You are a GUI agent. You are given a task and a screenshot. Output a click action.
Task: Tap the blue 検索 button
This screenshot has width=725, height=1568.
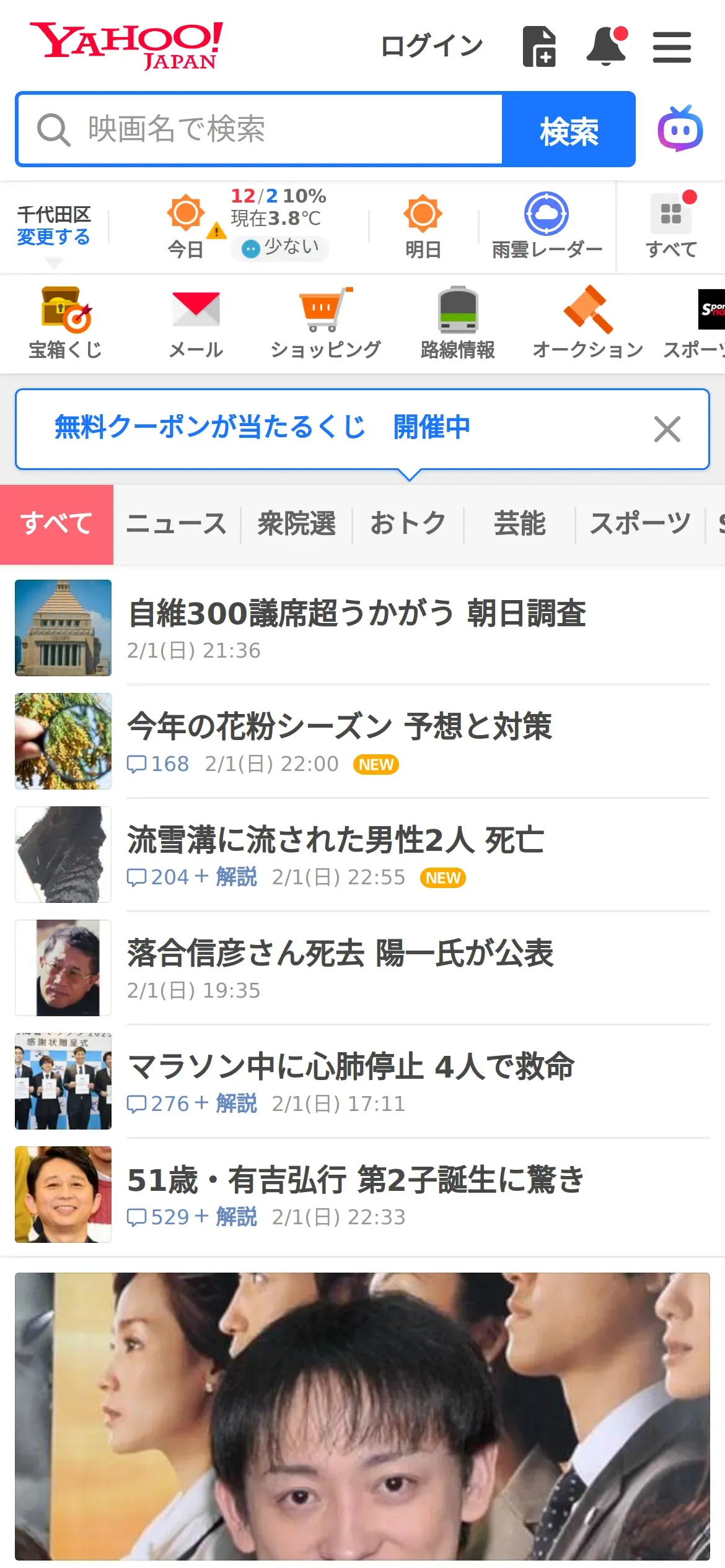[568, 130]
